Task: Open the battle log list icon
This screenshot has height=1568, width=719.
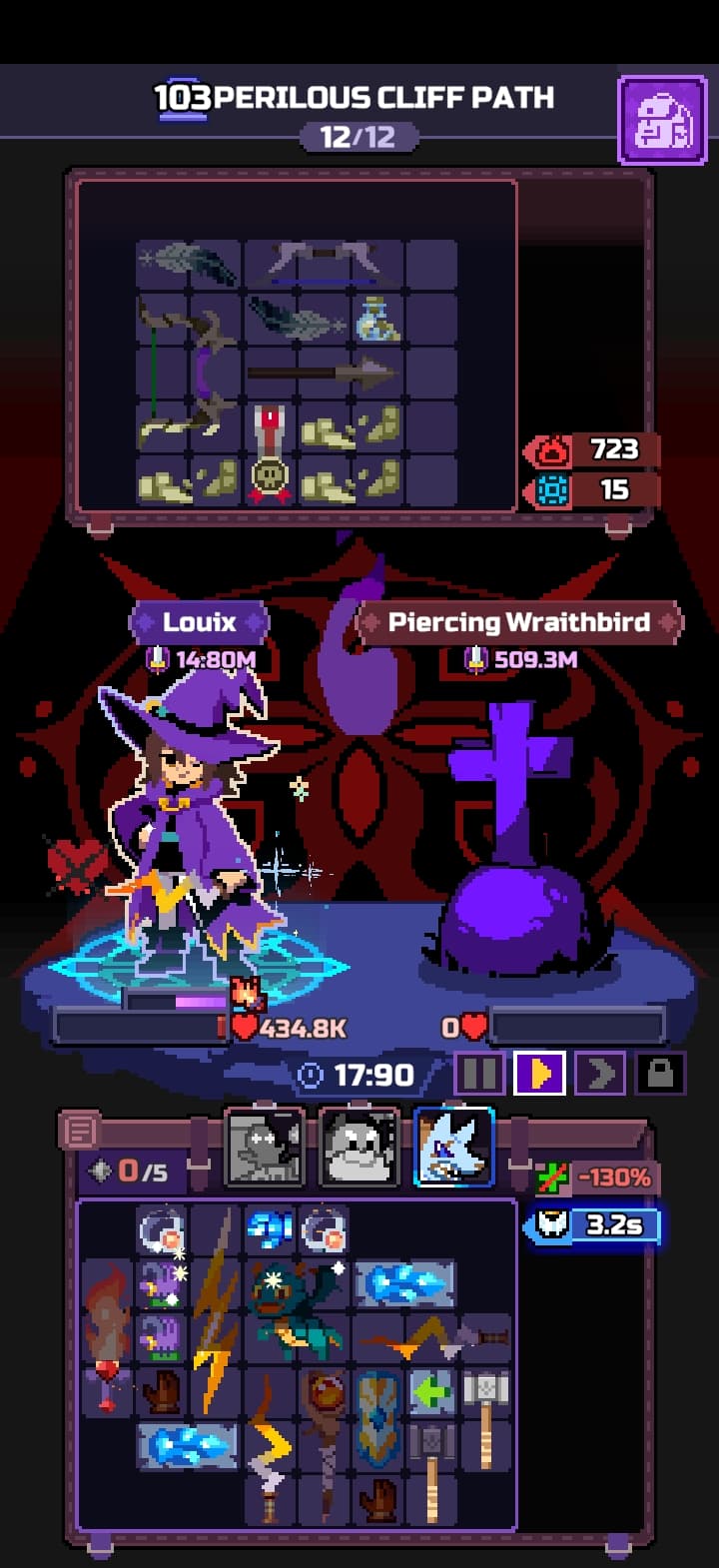Action: [x=80, y=1132]
